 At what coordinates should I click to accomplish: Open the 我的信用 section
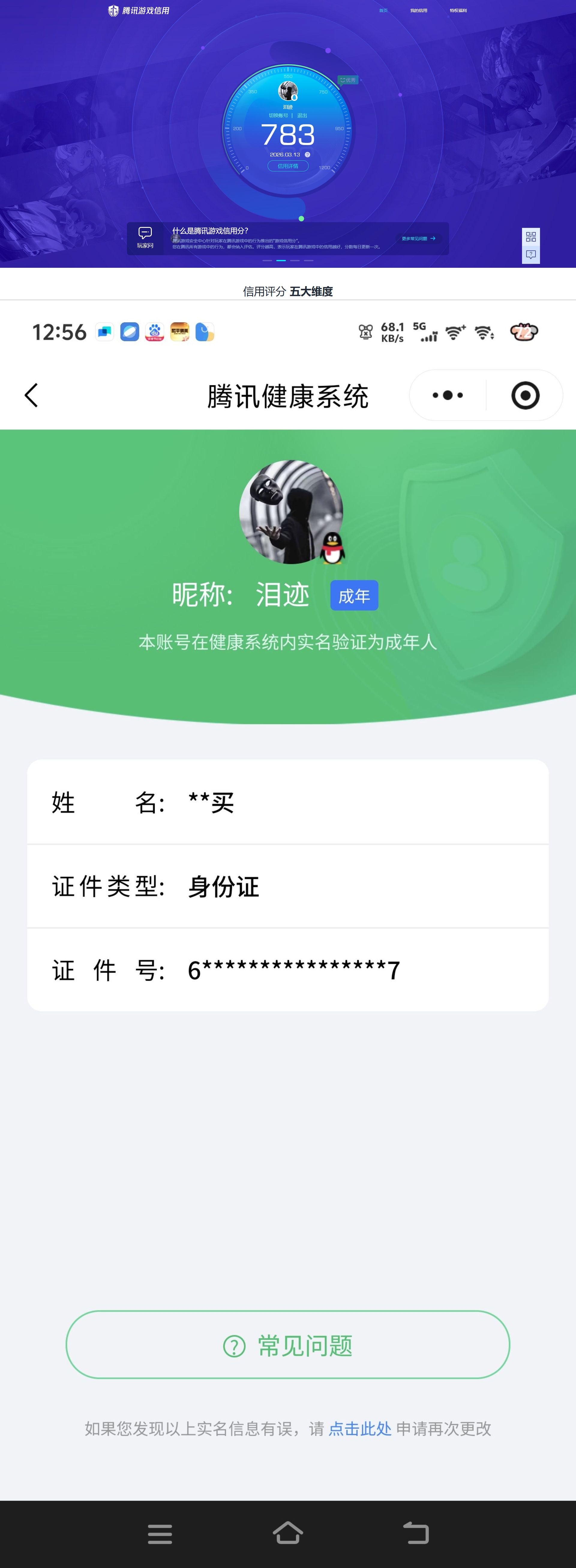419,10
